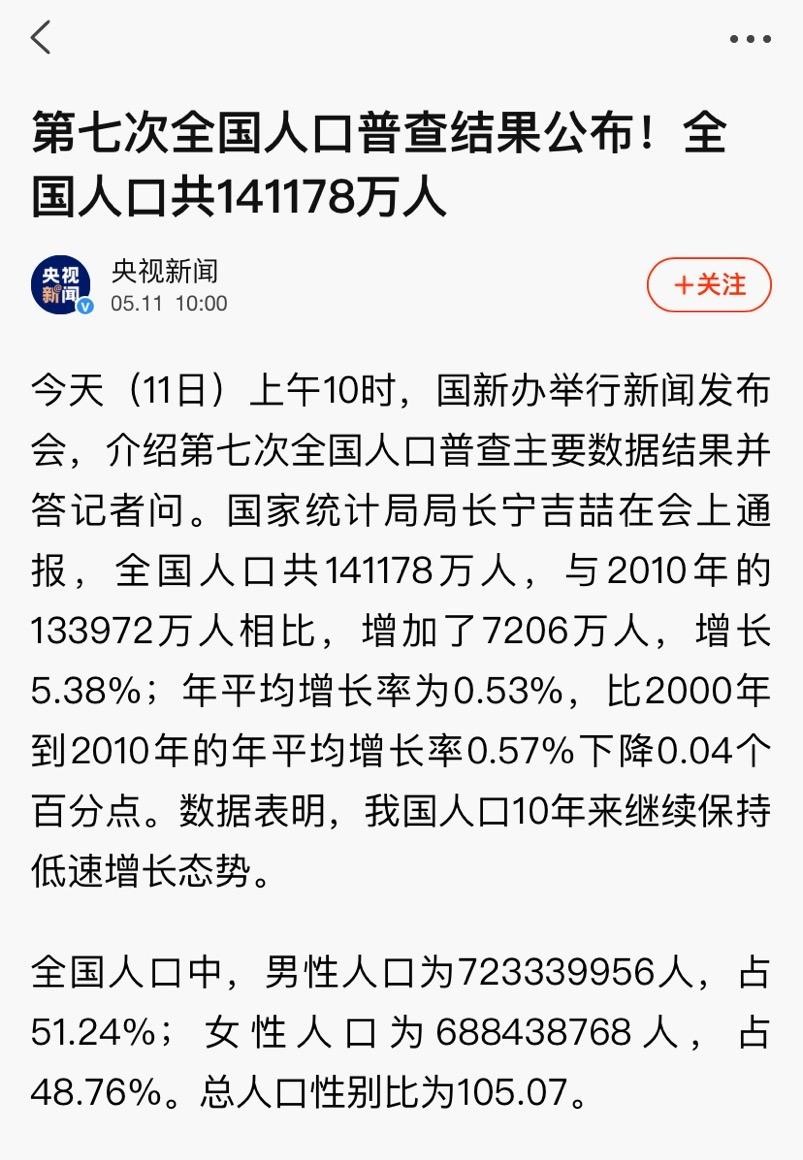The height and width of the screenshot is (1160, 803).
Task: Go back to the previous page
Action: click(41, 39)
